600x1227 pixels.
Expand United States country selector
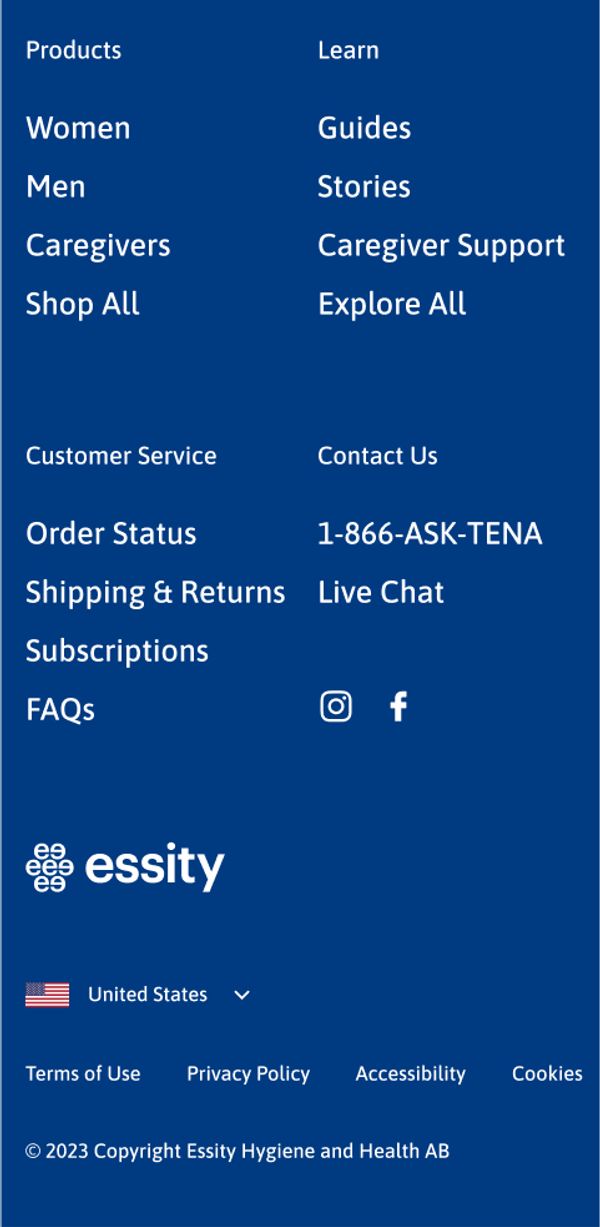point(140,995)
